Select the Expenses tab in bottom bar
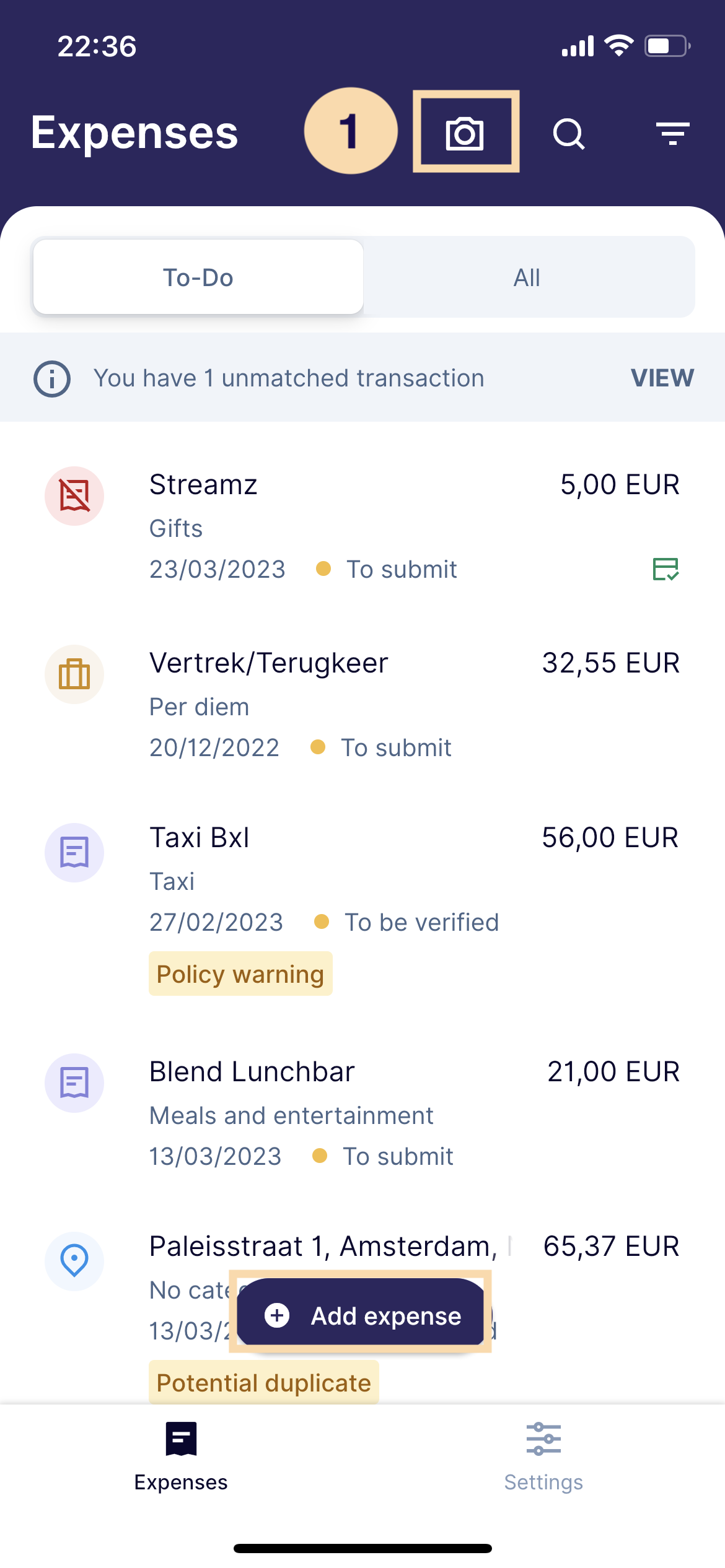The image size is (725, 1568). [x=181, y=1457]
